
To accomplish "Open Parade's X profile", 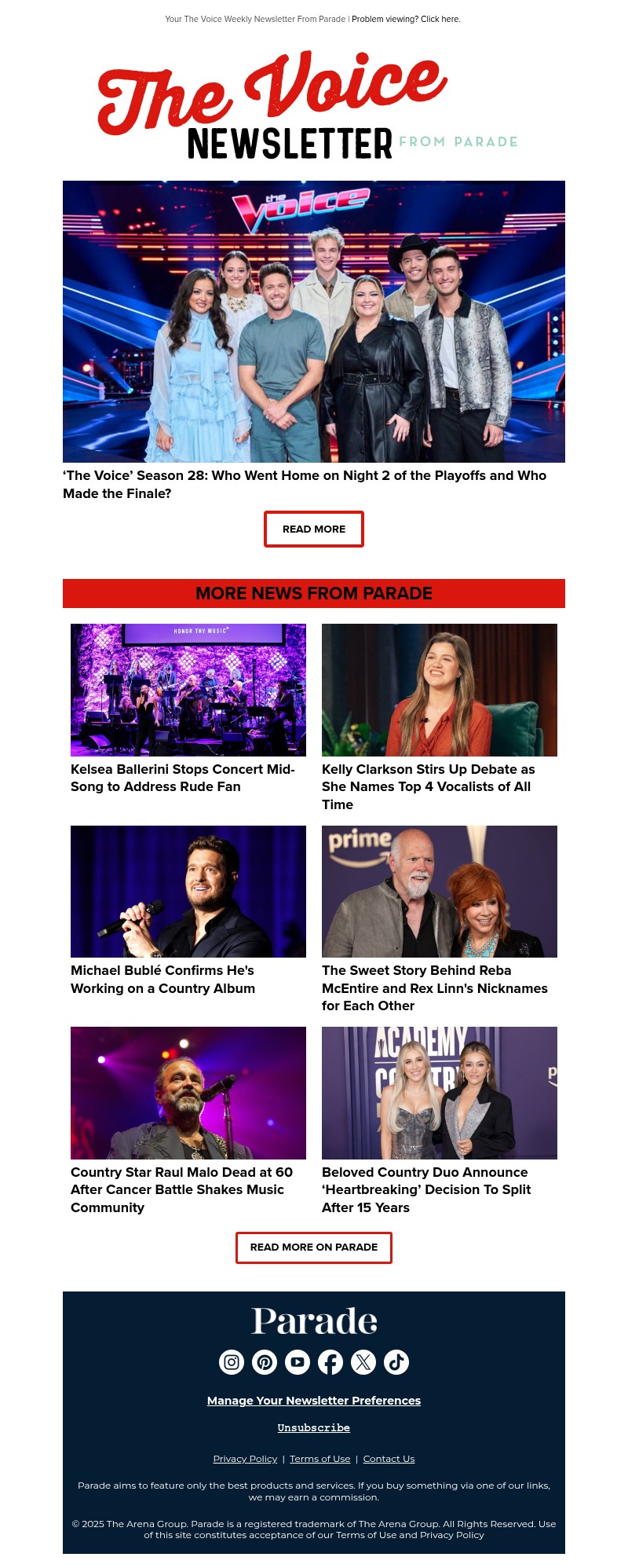I will point(363,1362).
